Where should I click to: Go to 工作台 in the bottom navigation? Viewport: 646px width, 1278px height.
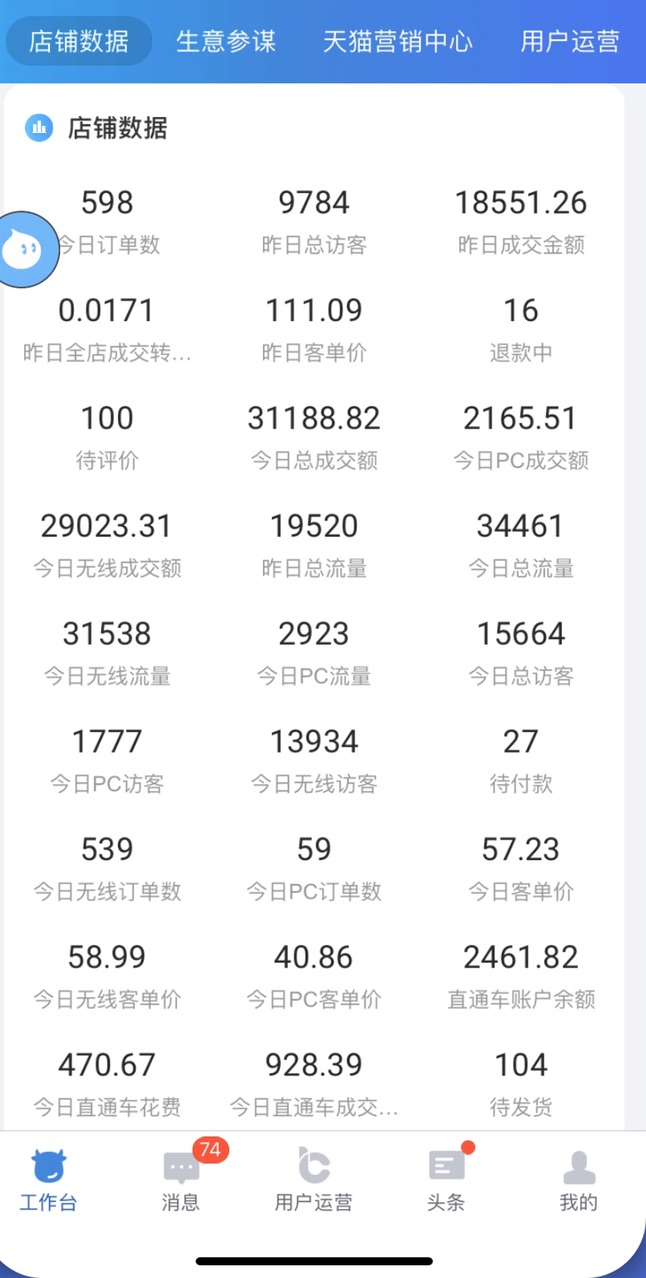coord(48,1180)
